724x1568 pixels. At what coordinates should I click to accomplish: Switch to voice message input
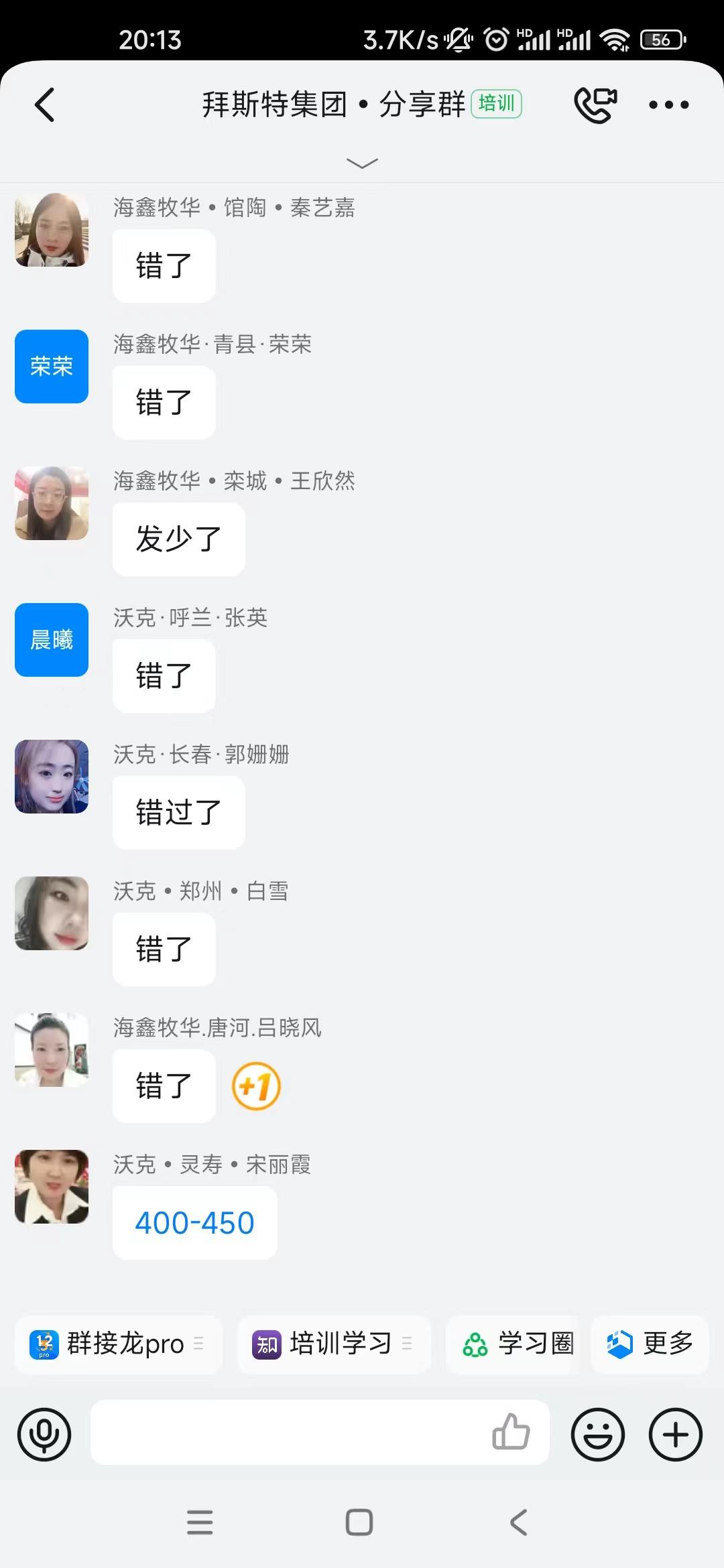tap(44, 1435)
